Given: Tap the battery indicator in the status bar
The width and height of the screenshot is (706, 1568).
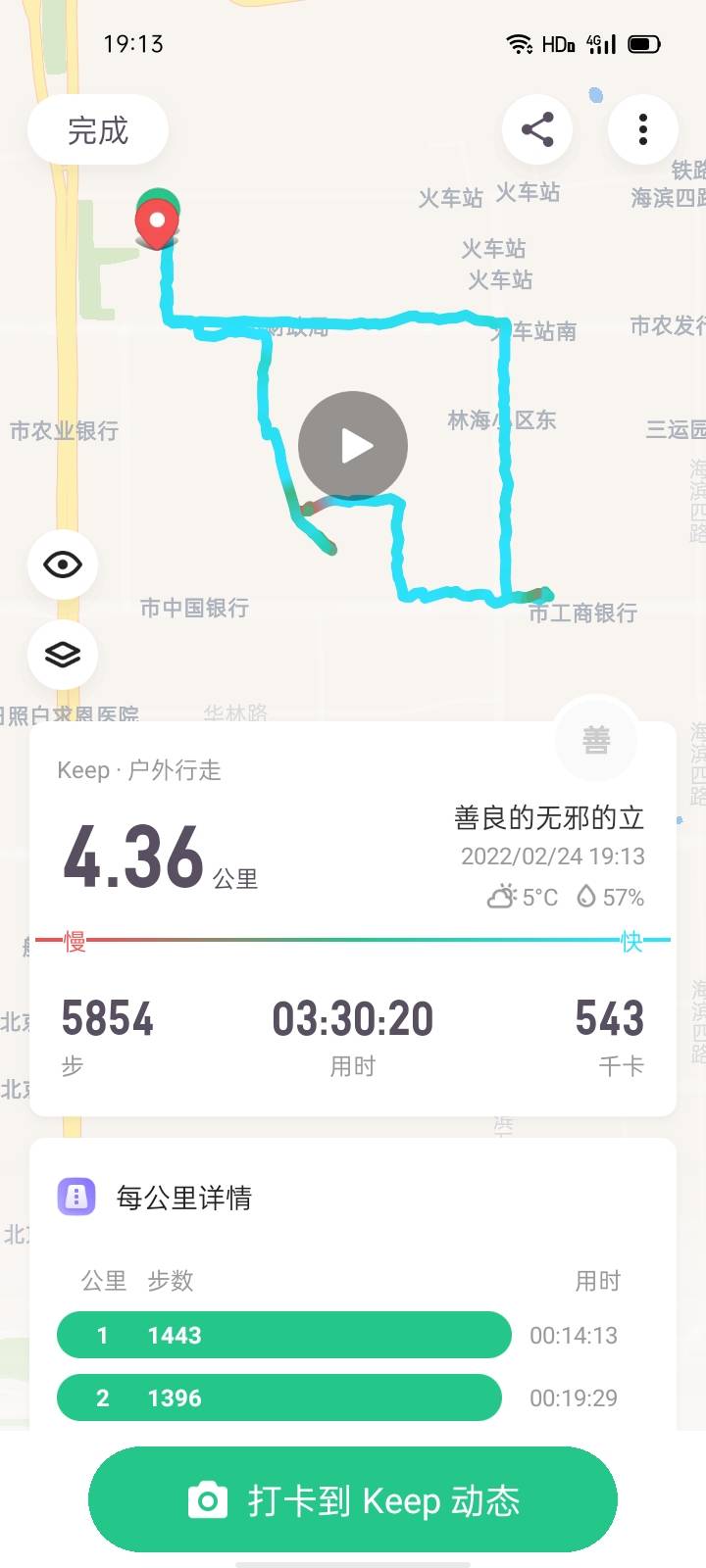Looking at the screenshot, I should (x=642, y=43).
